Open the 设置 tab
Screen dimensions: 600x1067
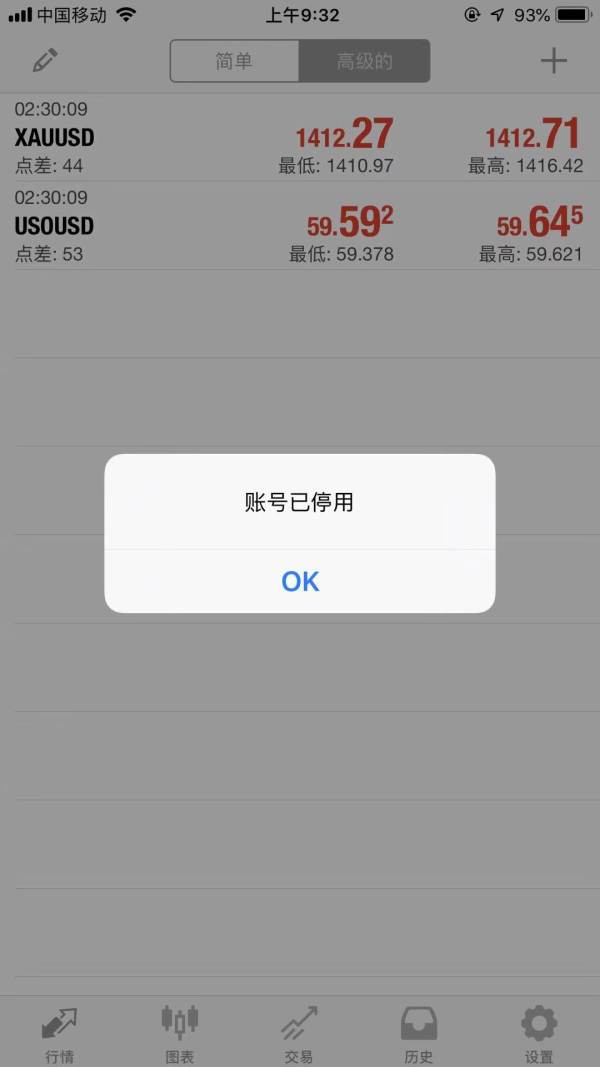click(539, 1033)
